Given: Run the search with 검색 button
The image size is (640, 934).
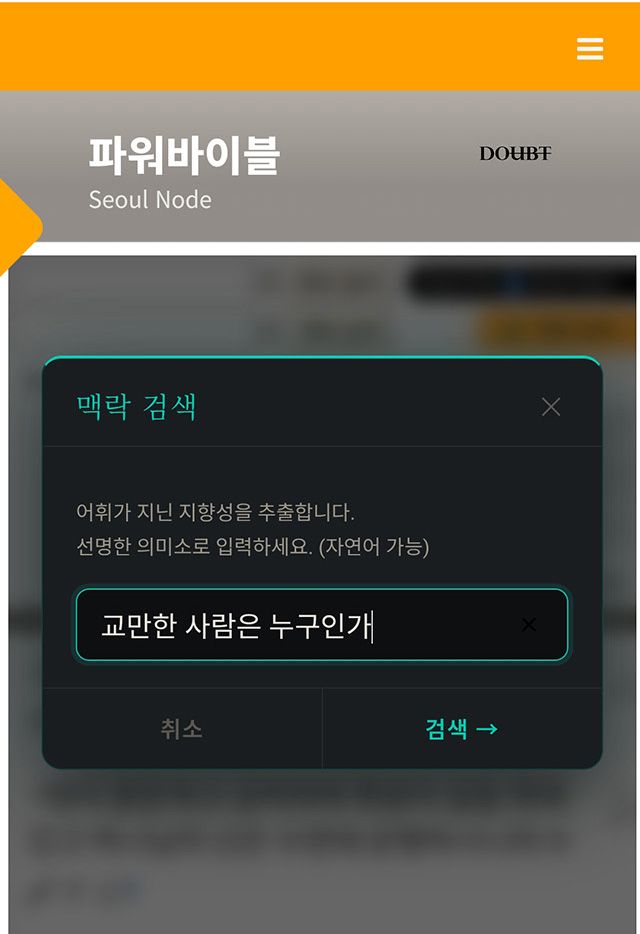Looking at the screenshot, I should click(x=461, y=729).
